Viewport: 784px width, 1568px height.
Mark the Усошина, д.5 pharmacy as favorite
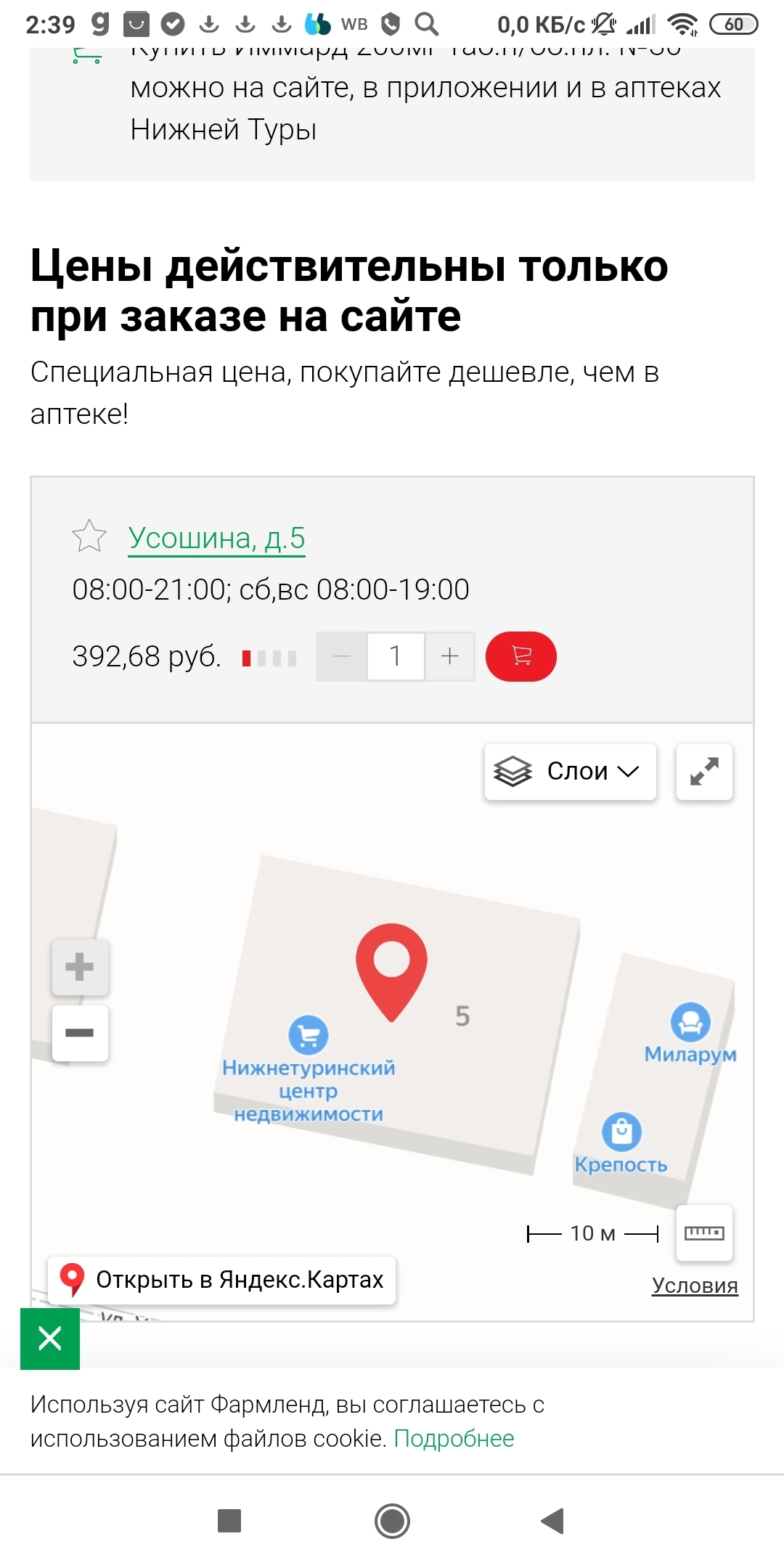89,536
